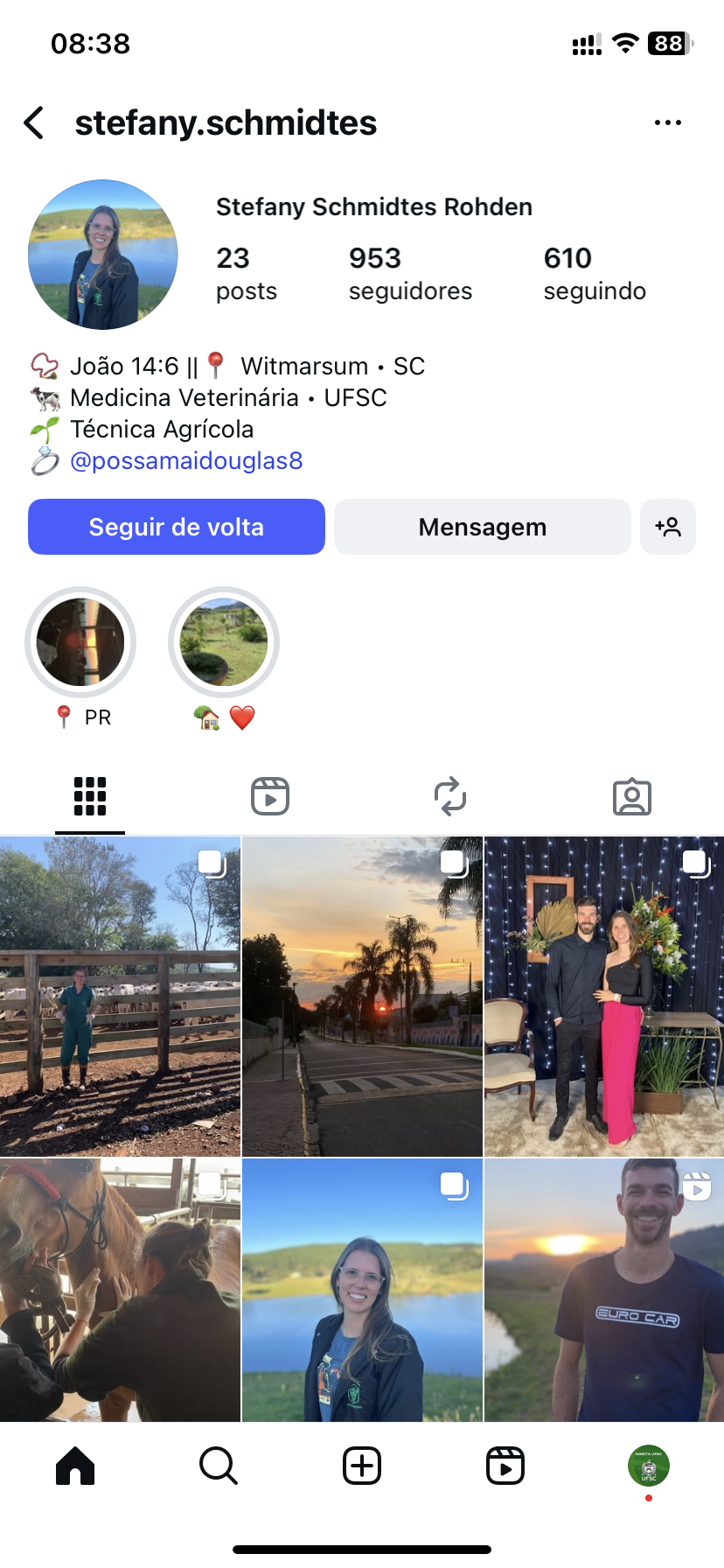This screenshot has height=1568, width=724.
Task: Tap Seguir de volta button
Action: (177, 527)
